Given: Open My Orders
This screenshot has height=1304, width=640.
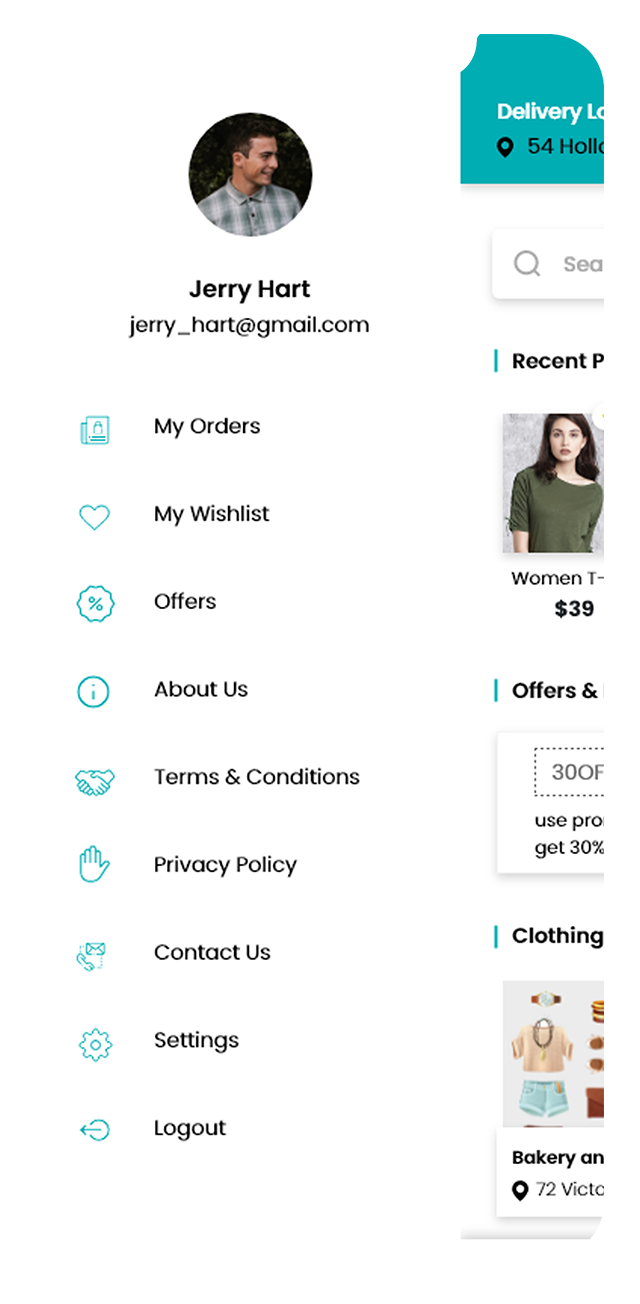Looking at the screenshot, I should tap(206, 427).
